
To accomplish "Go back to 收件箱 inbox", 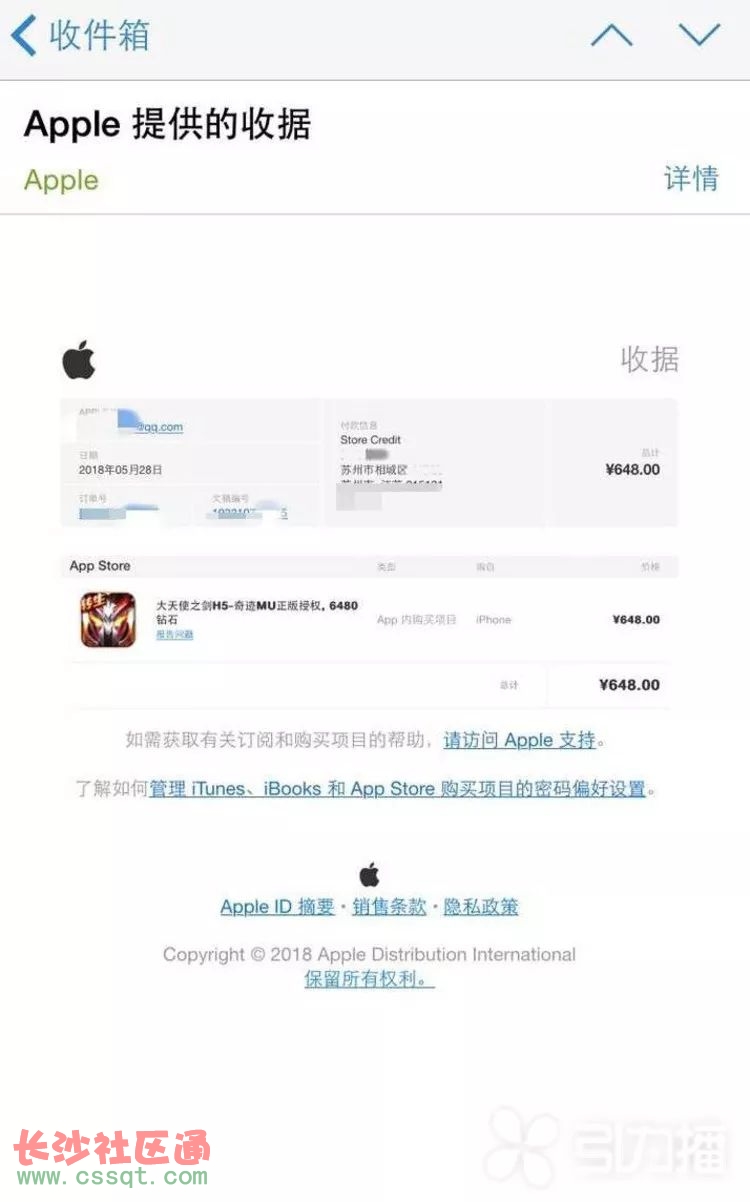I will 80,36.
